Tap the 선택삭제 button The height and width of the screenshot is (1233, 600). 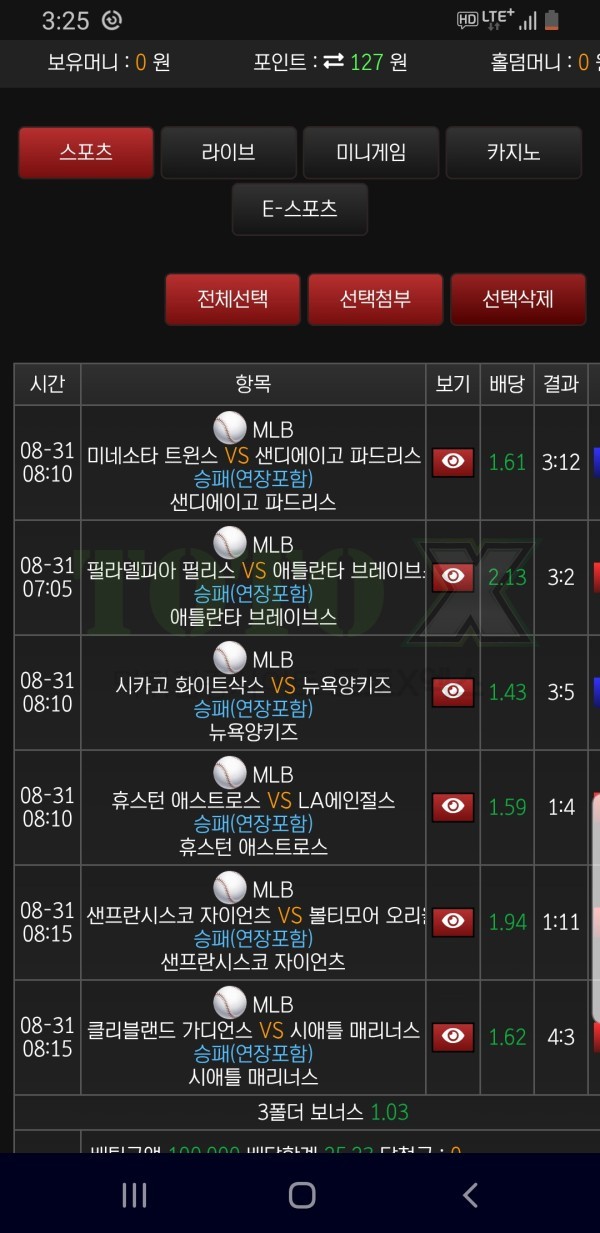[518, 299]
